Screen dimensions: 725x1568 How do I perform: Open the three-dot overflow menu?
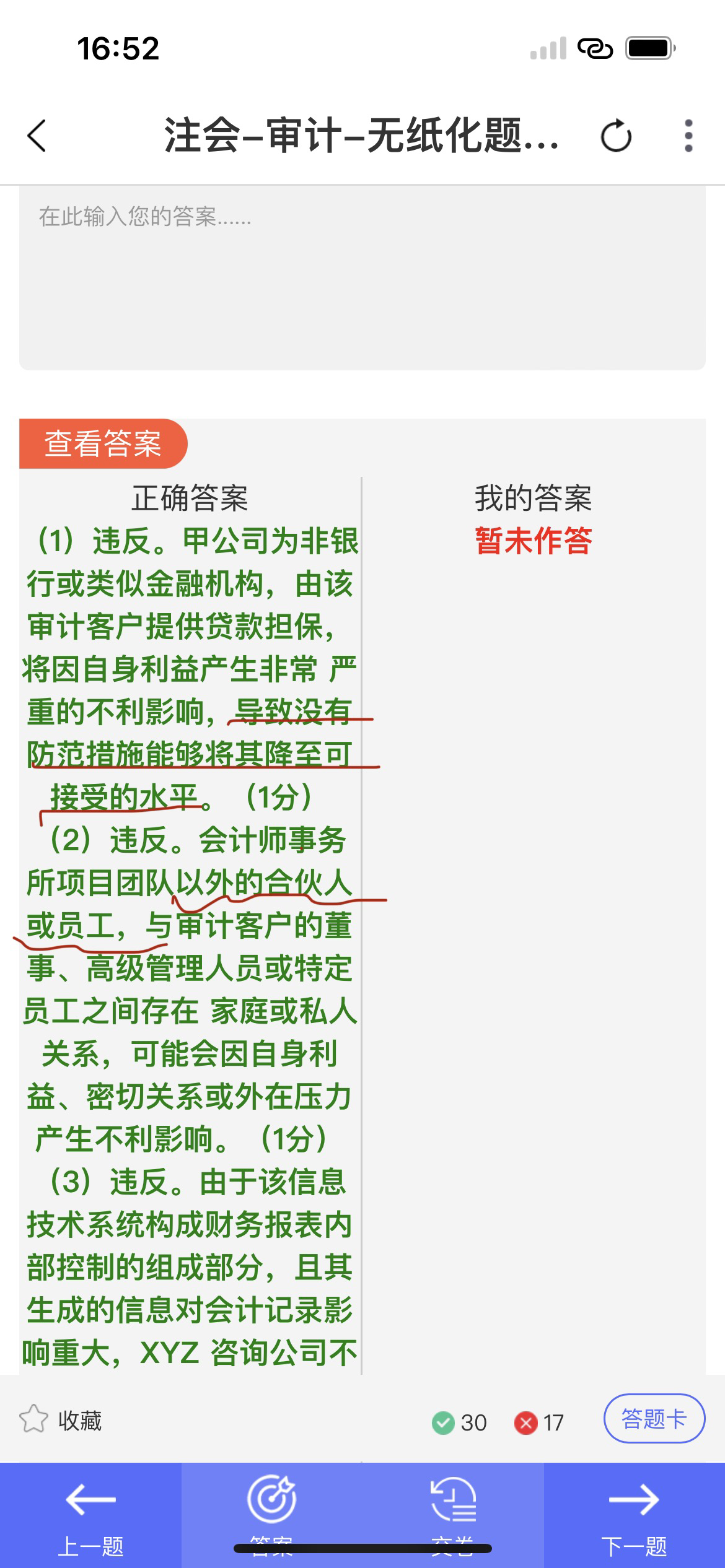(688, 136)
